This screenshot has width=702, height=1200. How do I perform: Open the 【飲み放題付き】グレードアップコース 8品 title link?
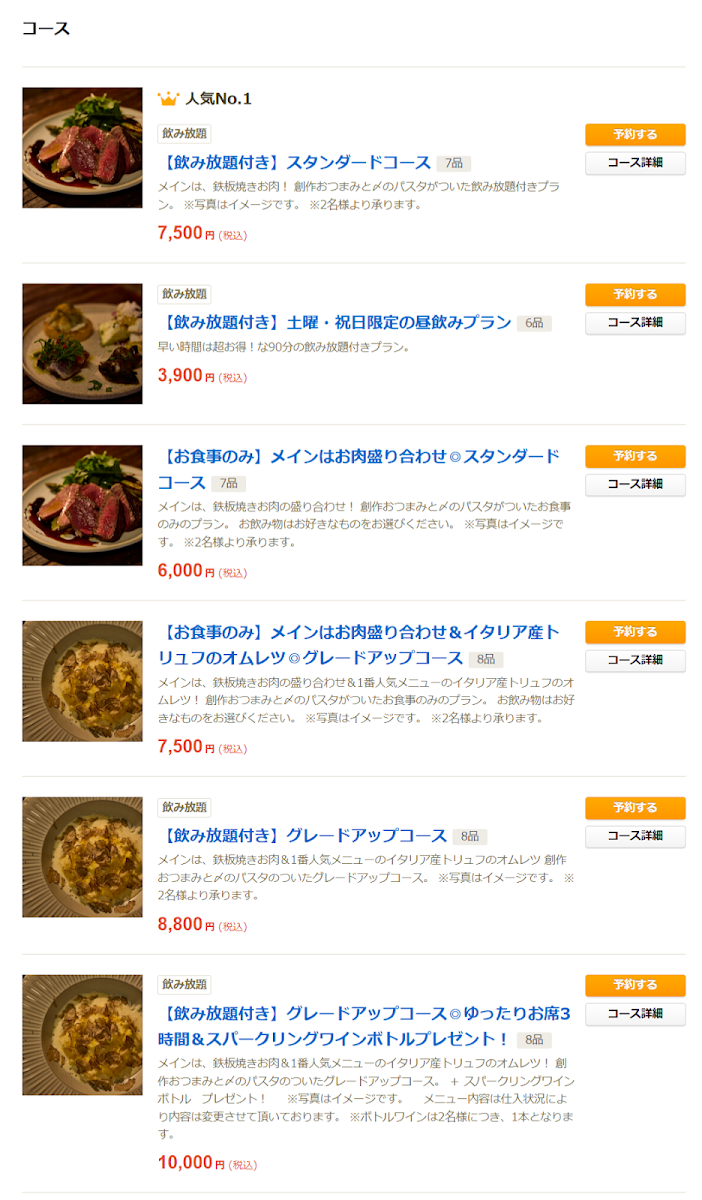coord(302,836)
